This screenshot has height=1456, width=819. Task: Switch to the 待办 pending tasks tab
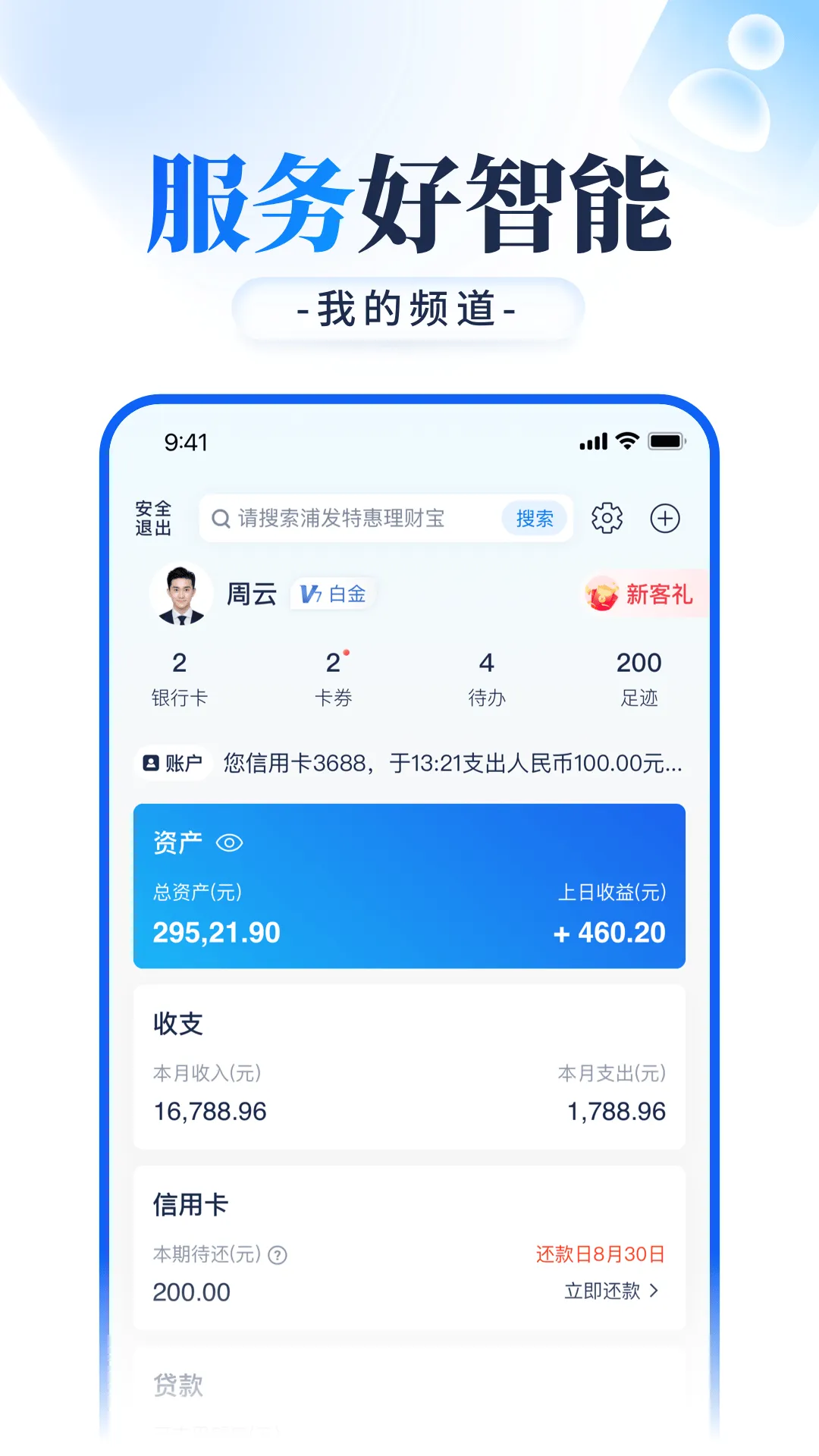[487, 677]
